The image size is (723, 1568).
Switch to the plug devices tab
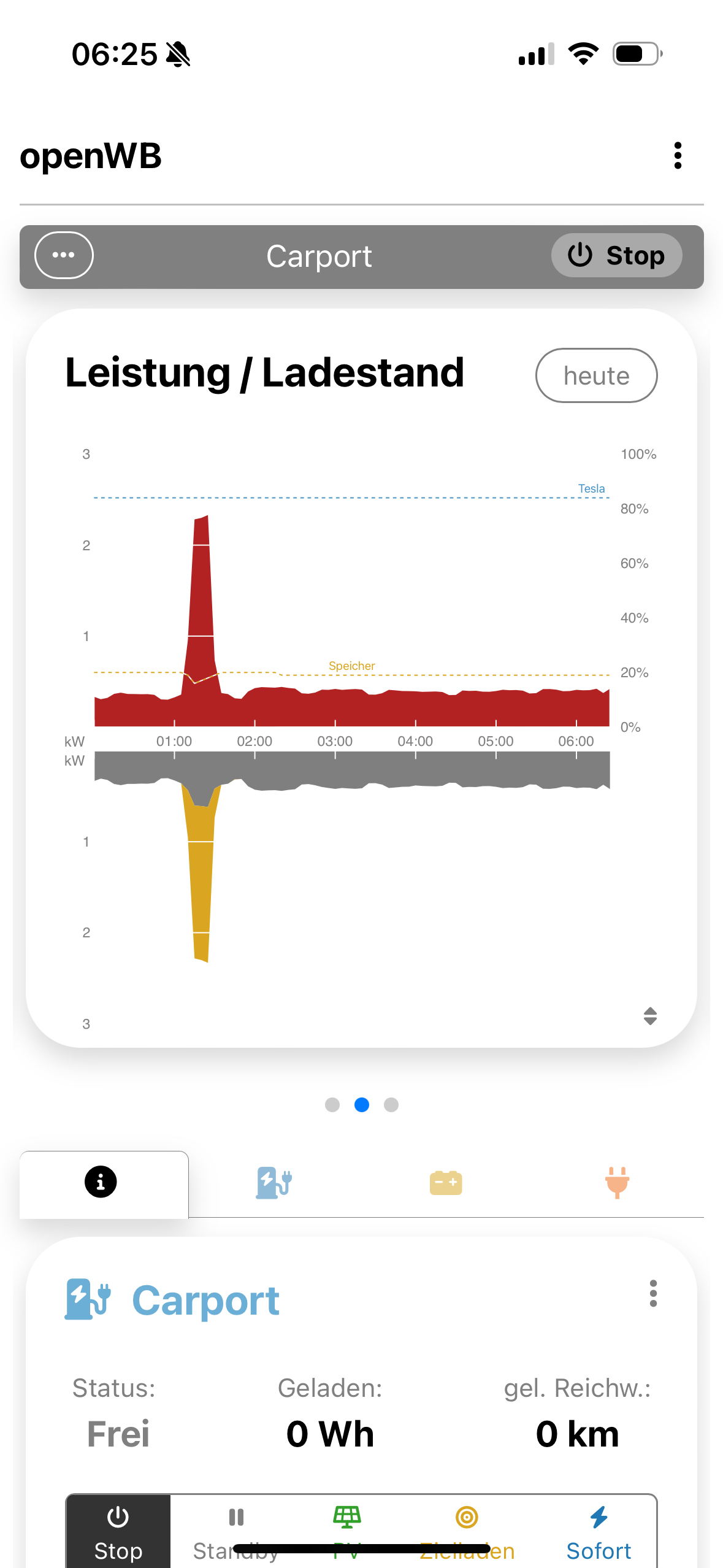[617, 1182]
